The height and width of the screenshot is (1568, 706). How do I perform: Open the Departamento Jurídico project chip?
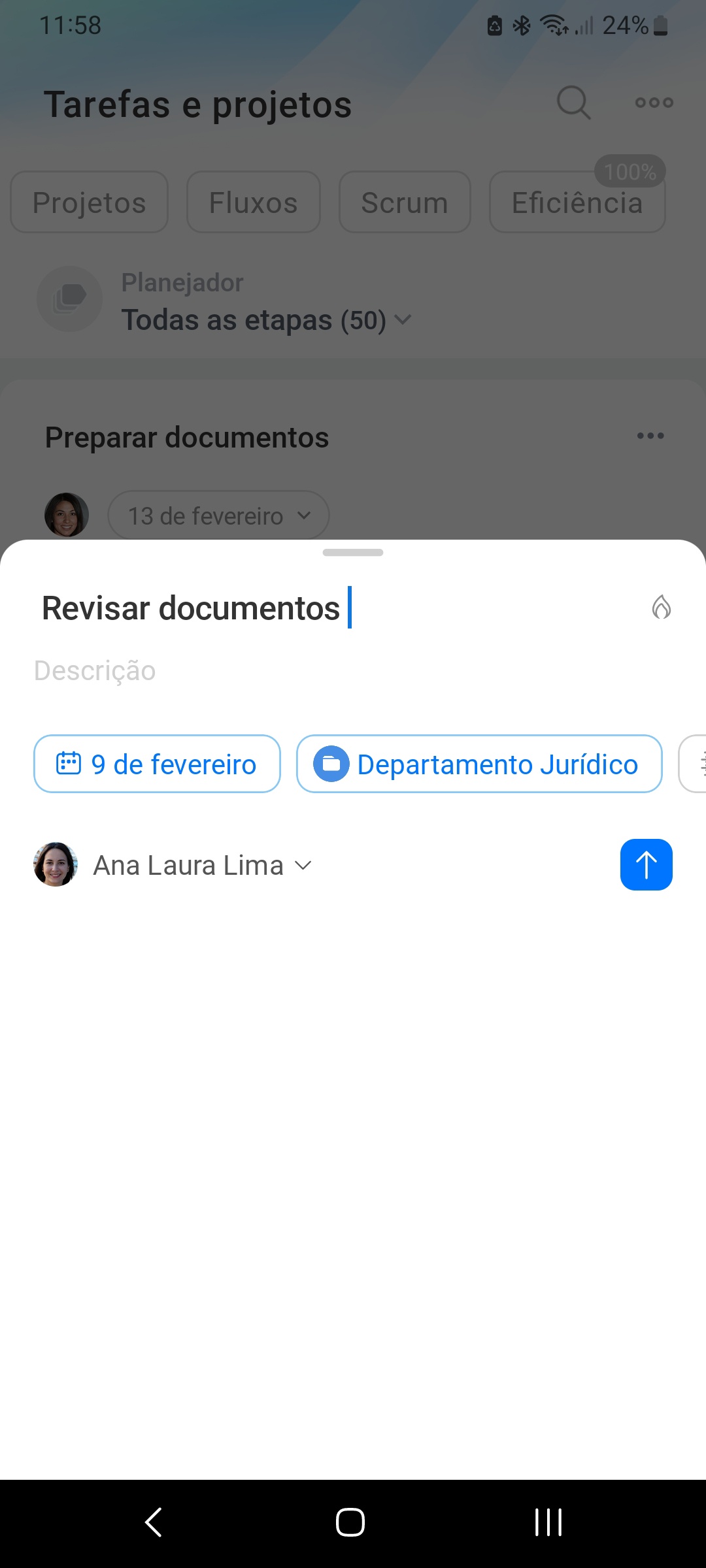479,764
